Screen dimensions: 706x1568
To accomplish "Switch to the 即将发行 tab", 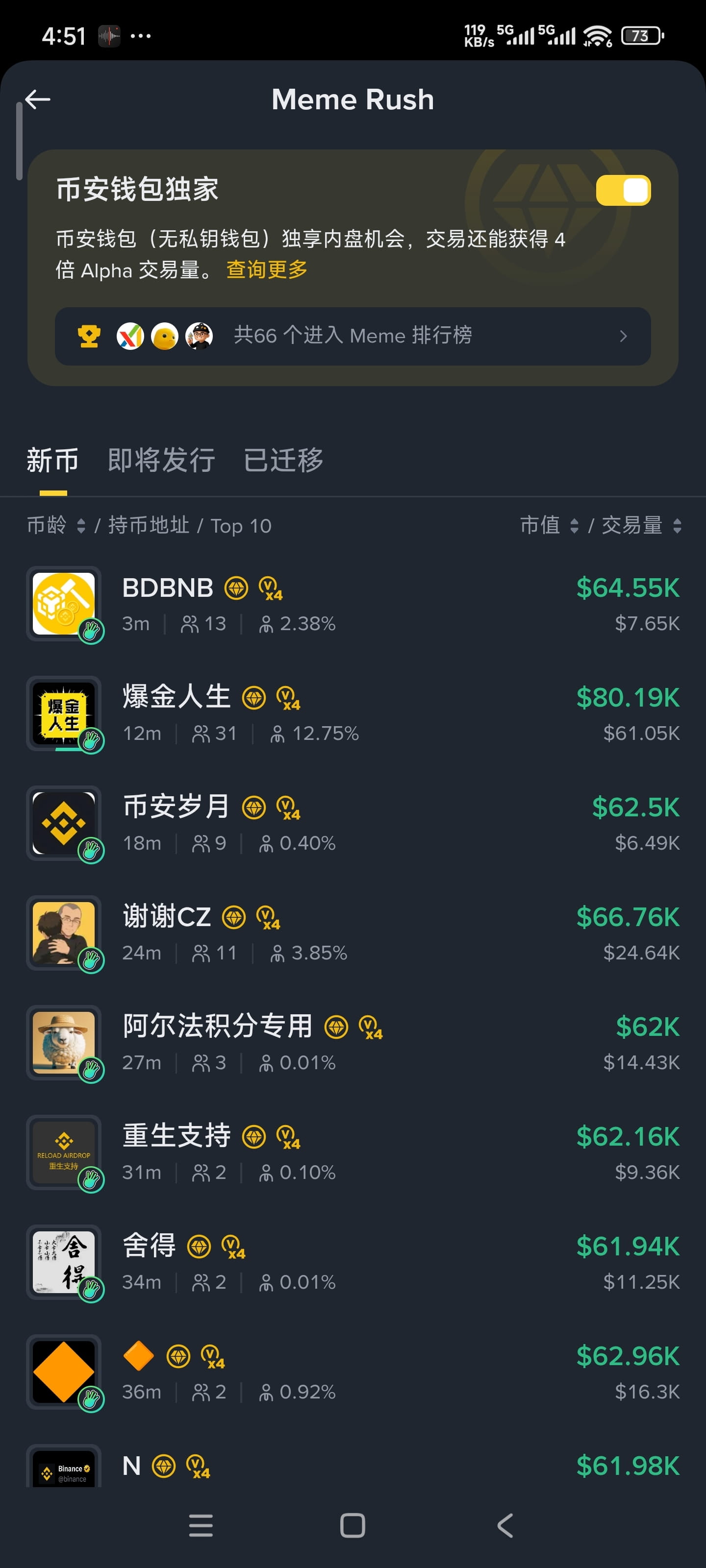I will coord(161,460).
